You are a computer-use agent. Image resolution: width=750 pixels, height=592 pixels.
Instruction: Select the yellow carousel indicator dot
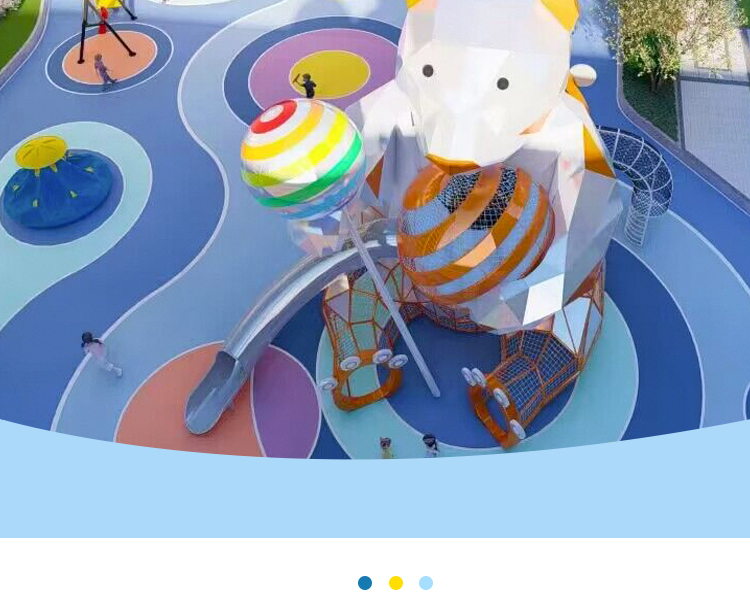tap(396, 583)
